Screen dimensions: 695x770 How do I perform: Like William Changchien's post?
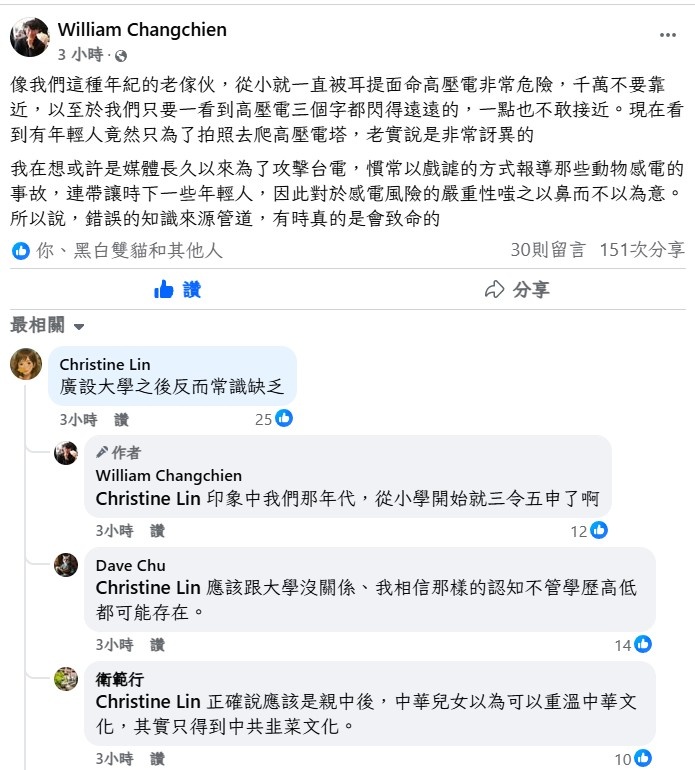[177, 290]
